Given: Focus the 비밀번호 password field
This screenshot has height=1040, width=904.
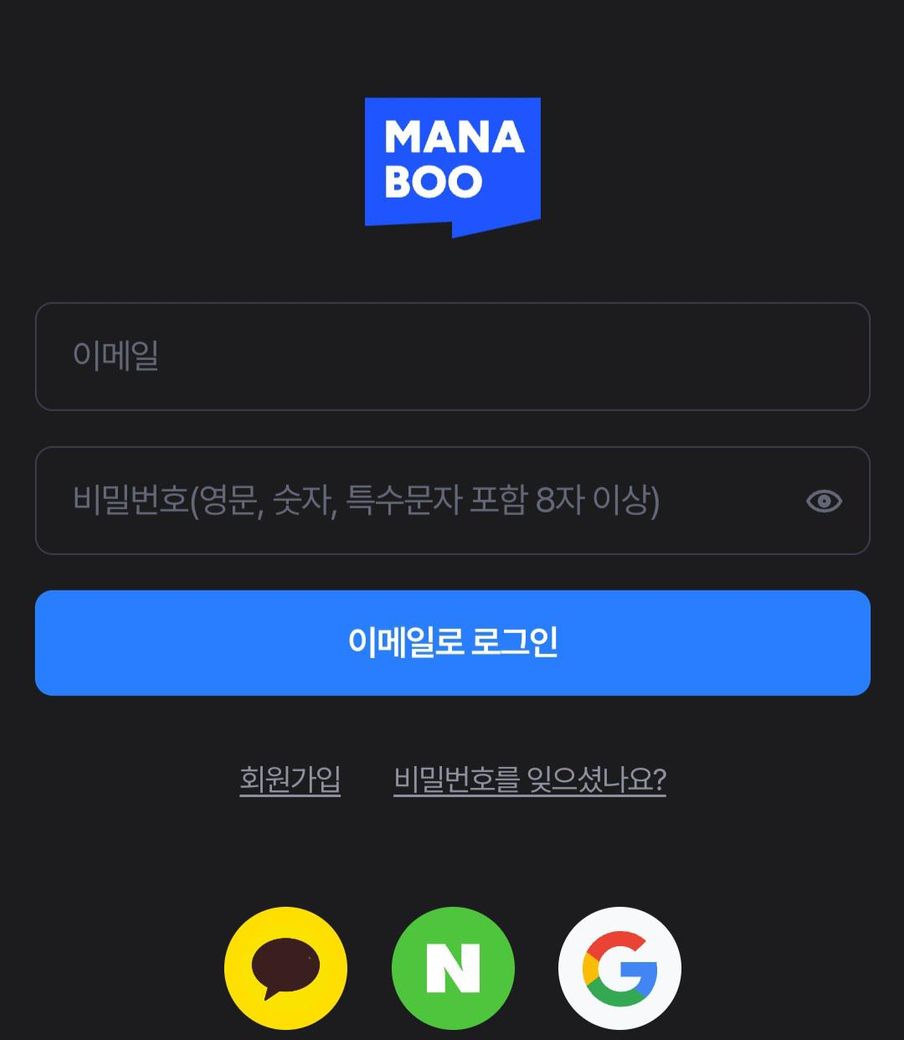Looking at the screenshot, I should [x=420, y=500].
